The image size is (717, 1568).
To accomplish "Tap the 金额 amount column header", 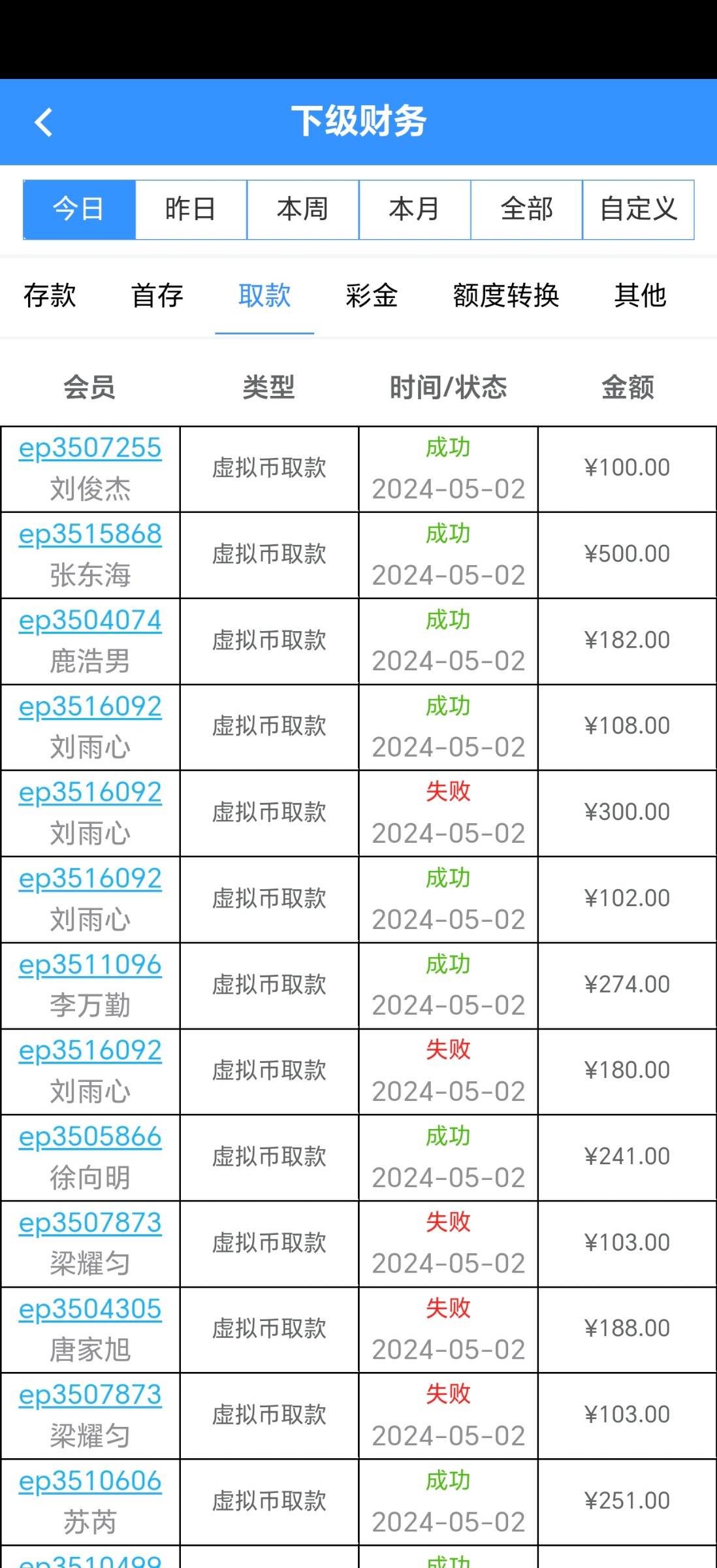I will [628, 387].
